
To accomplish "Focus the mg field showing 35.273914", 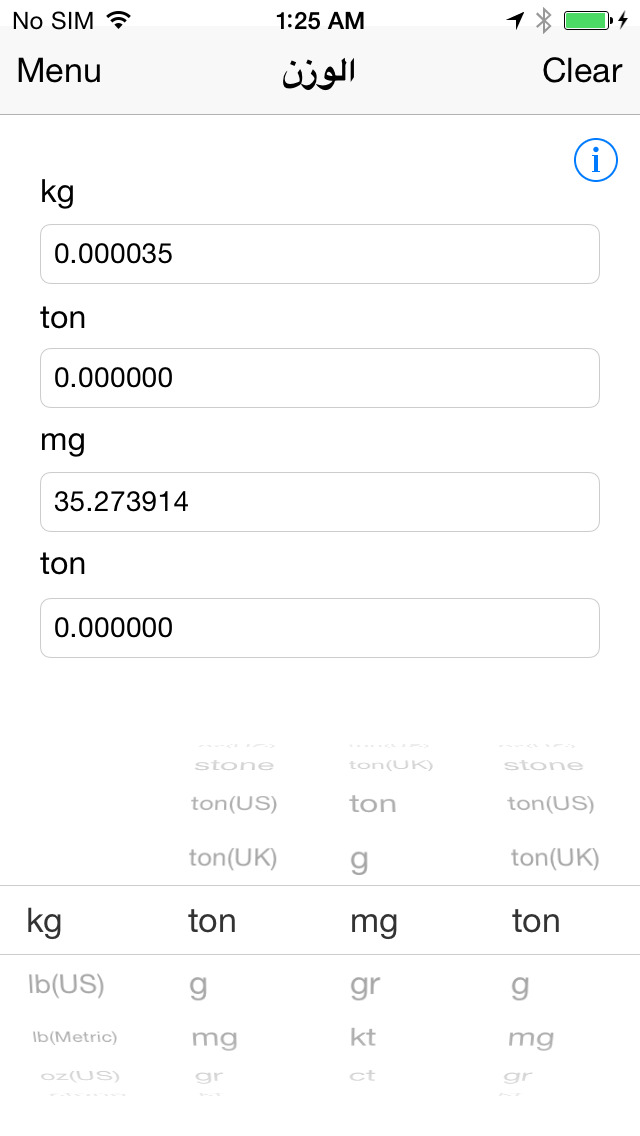I will point(320,501).
